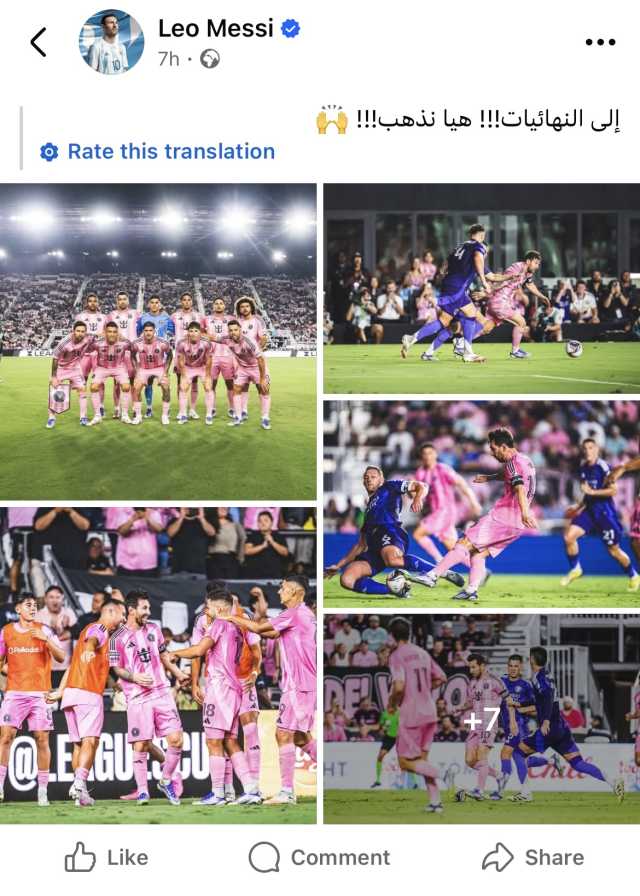Open the post's three-dot options menu
The image size is (640, 896).
pos(600,42)
